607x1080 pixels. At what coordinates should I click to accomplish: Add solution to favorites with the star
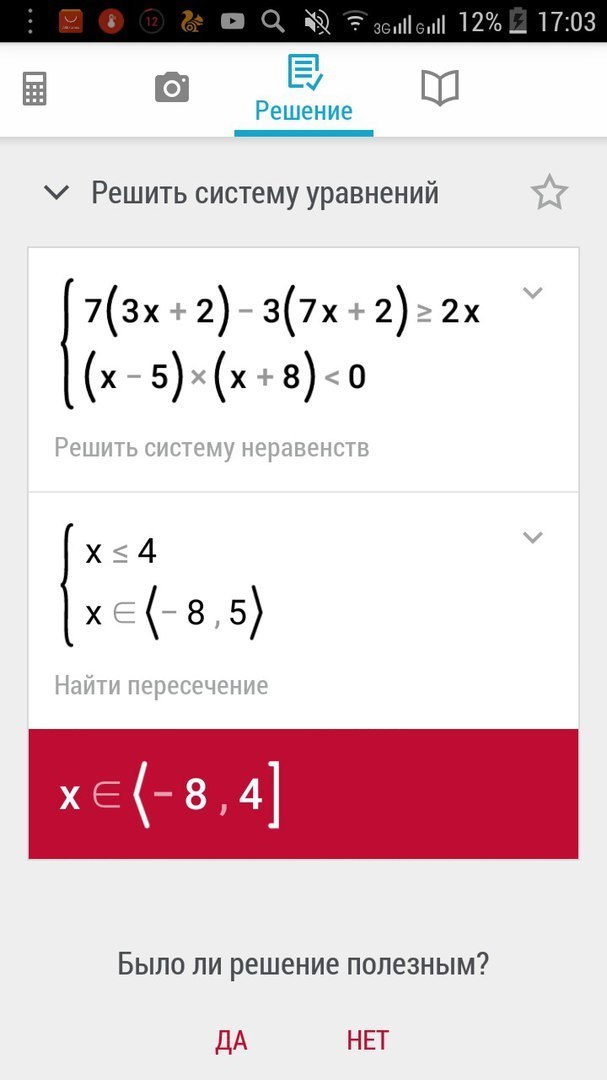click(x=549, y=193)
